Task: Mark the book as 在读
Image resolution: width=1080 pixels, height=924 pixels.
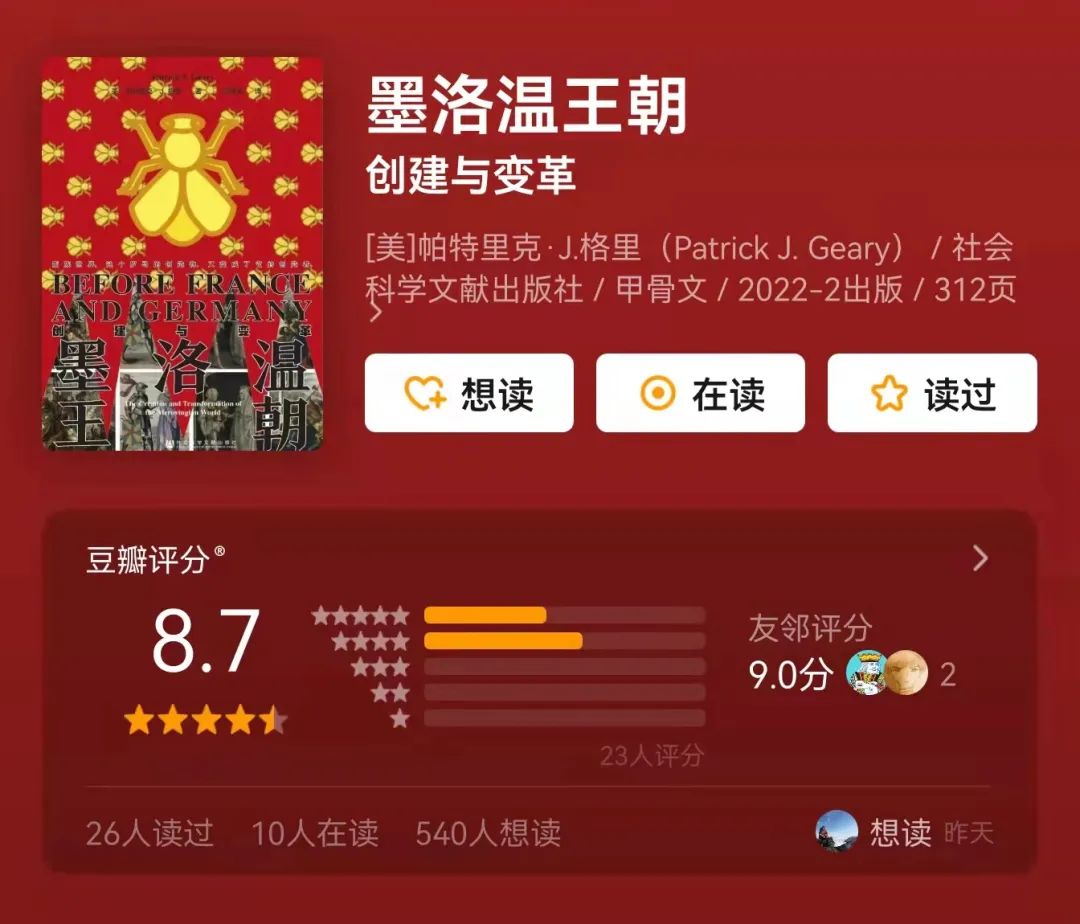Action: [x=700, y=394]
